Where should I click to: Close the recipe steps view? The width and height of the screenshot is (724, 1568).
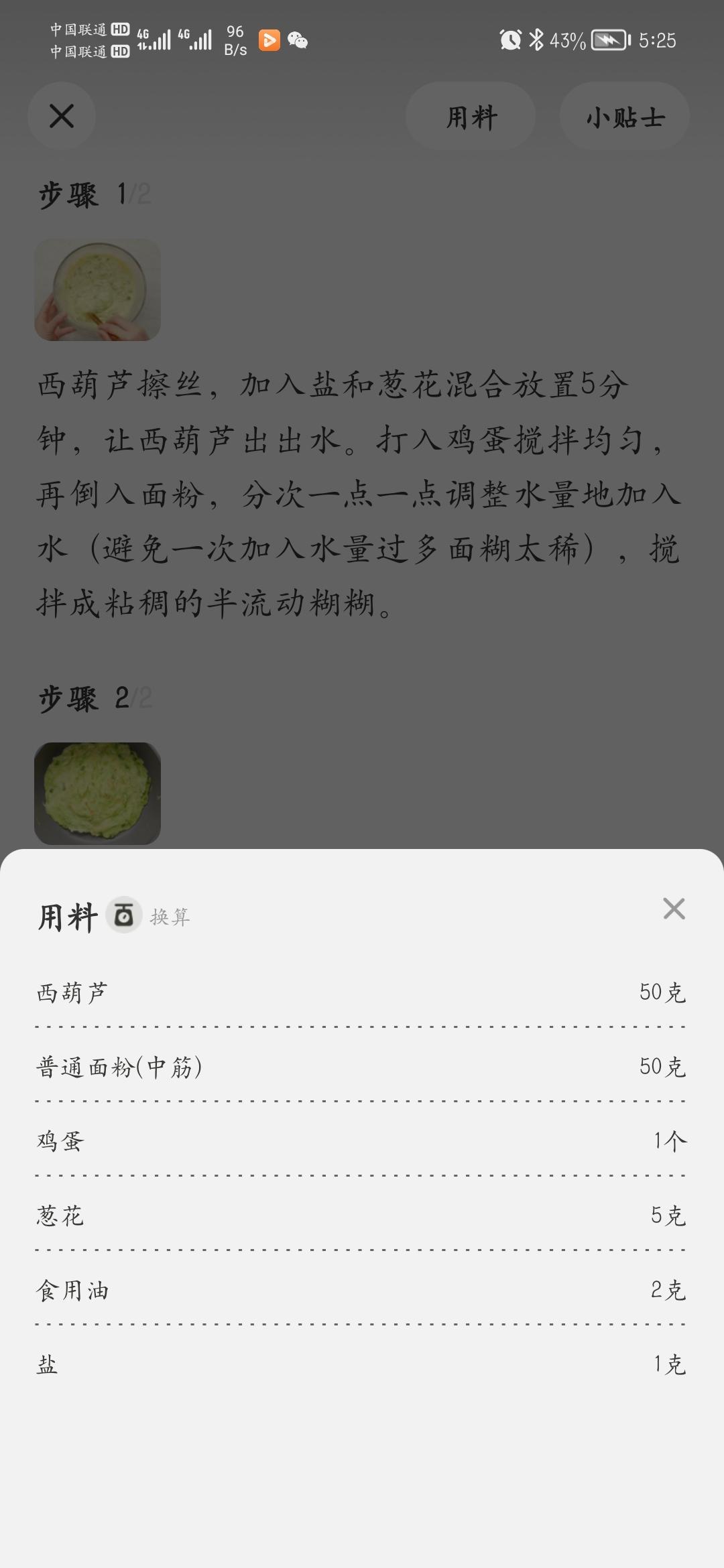[62, 116]
